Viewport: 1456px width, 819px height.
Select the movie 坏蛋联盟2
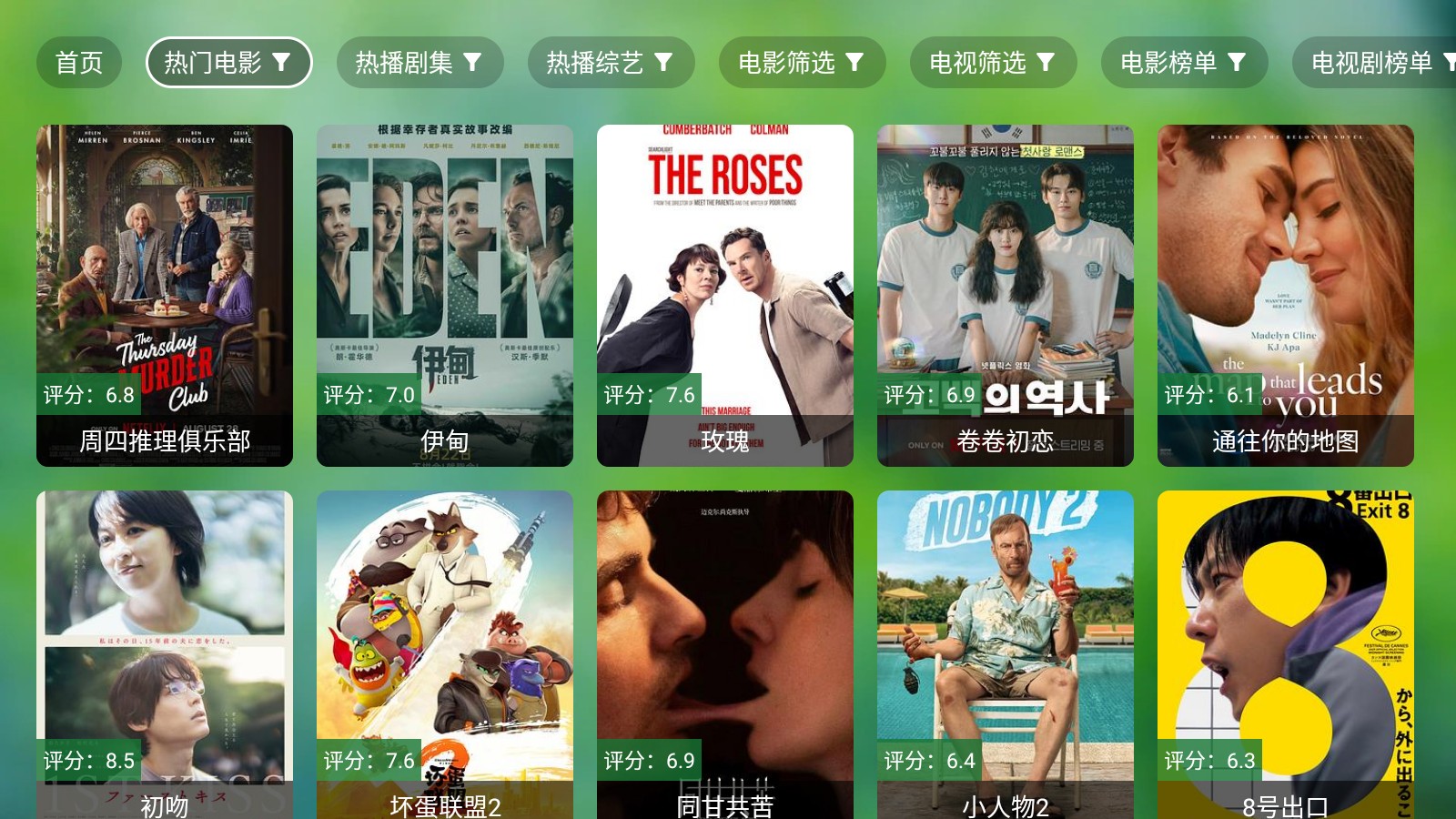[445, 653]
